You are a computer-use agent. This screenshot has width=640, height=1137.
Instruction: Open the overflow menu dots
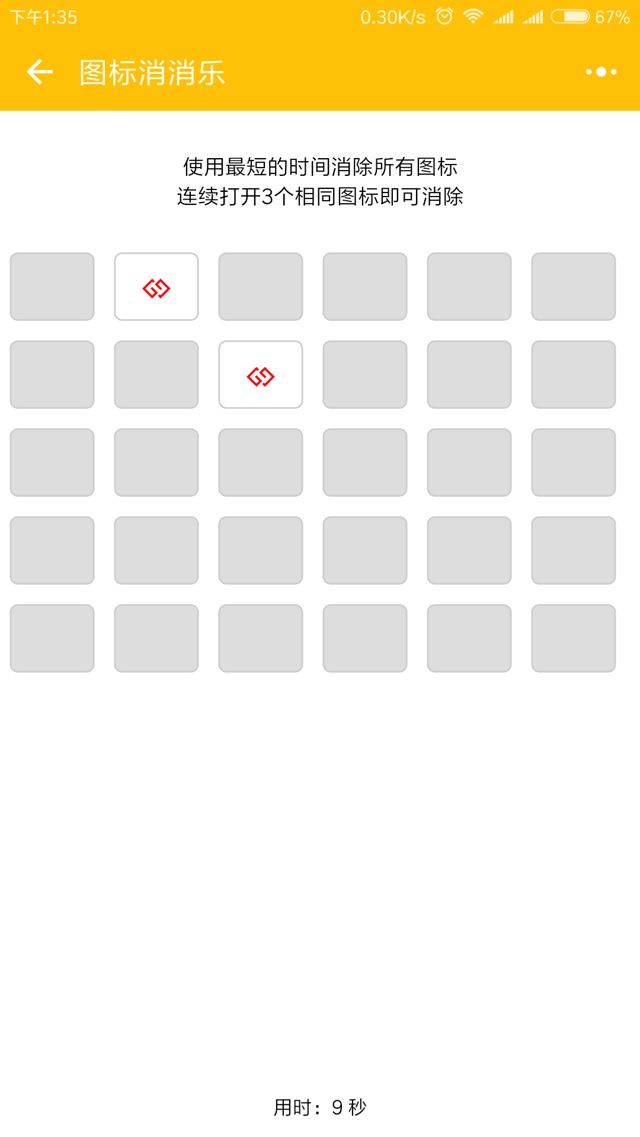pos(601,72)
